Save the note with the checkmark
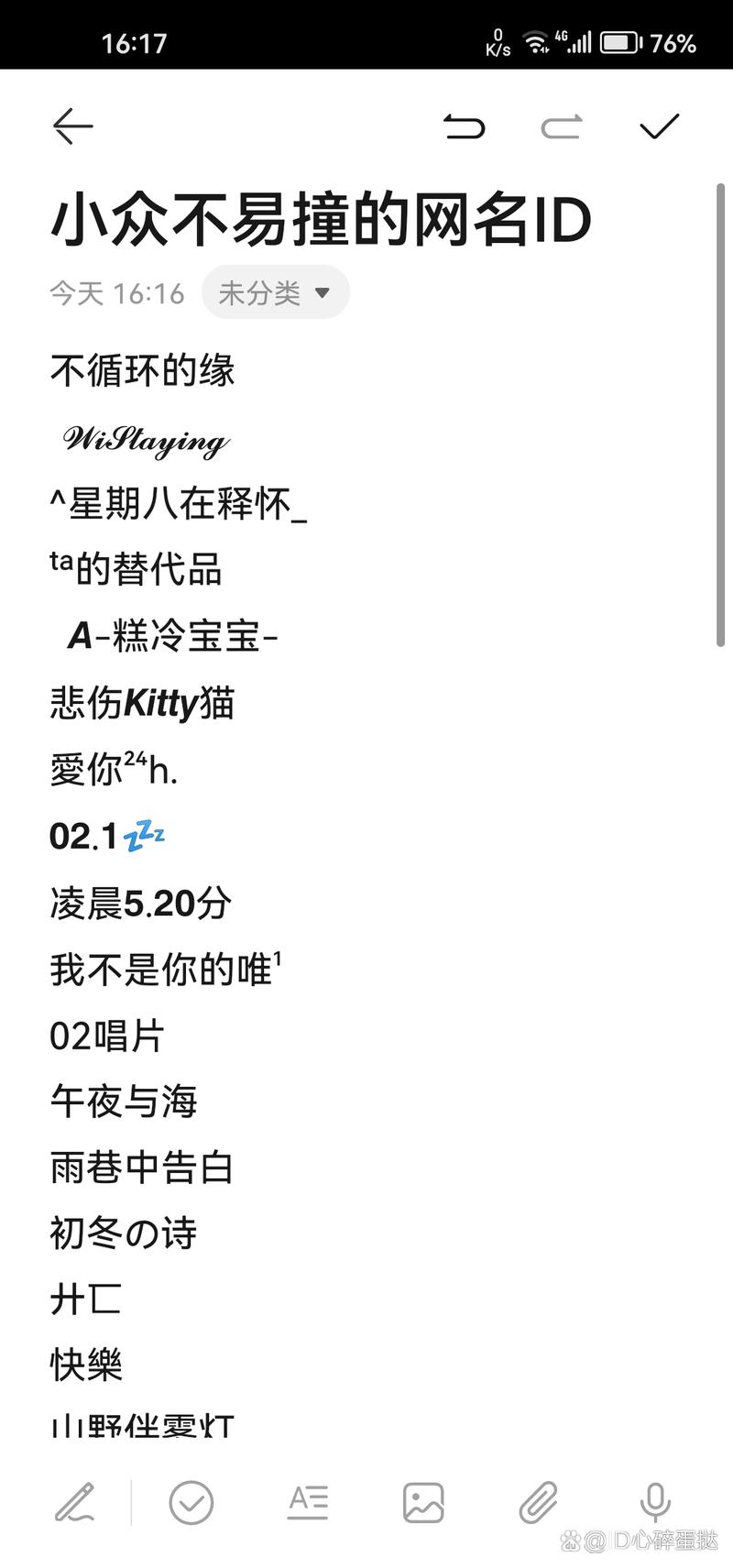 point(659,126)
